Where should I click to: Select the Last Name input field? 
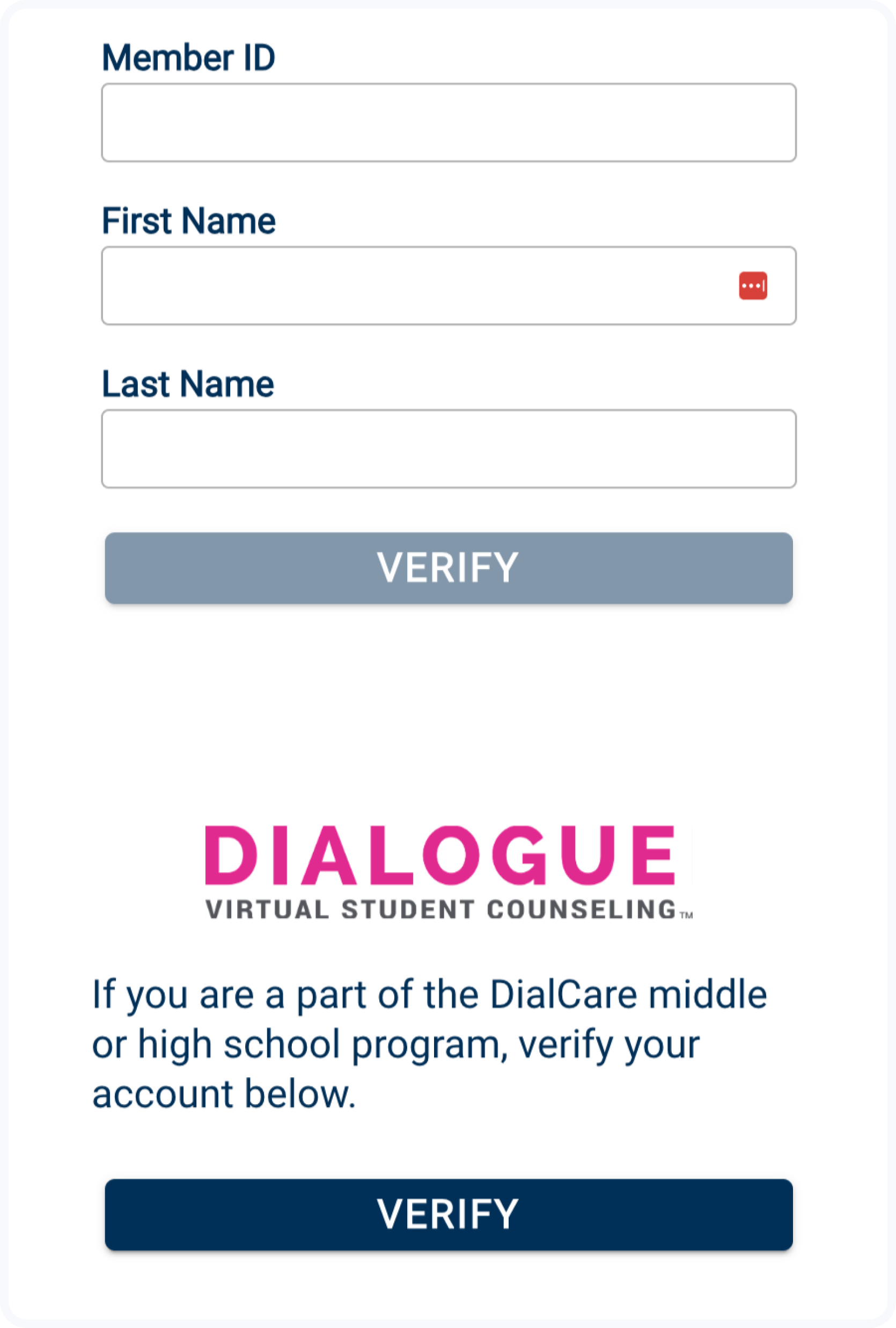pyautogui.click(x=449, y=449)
